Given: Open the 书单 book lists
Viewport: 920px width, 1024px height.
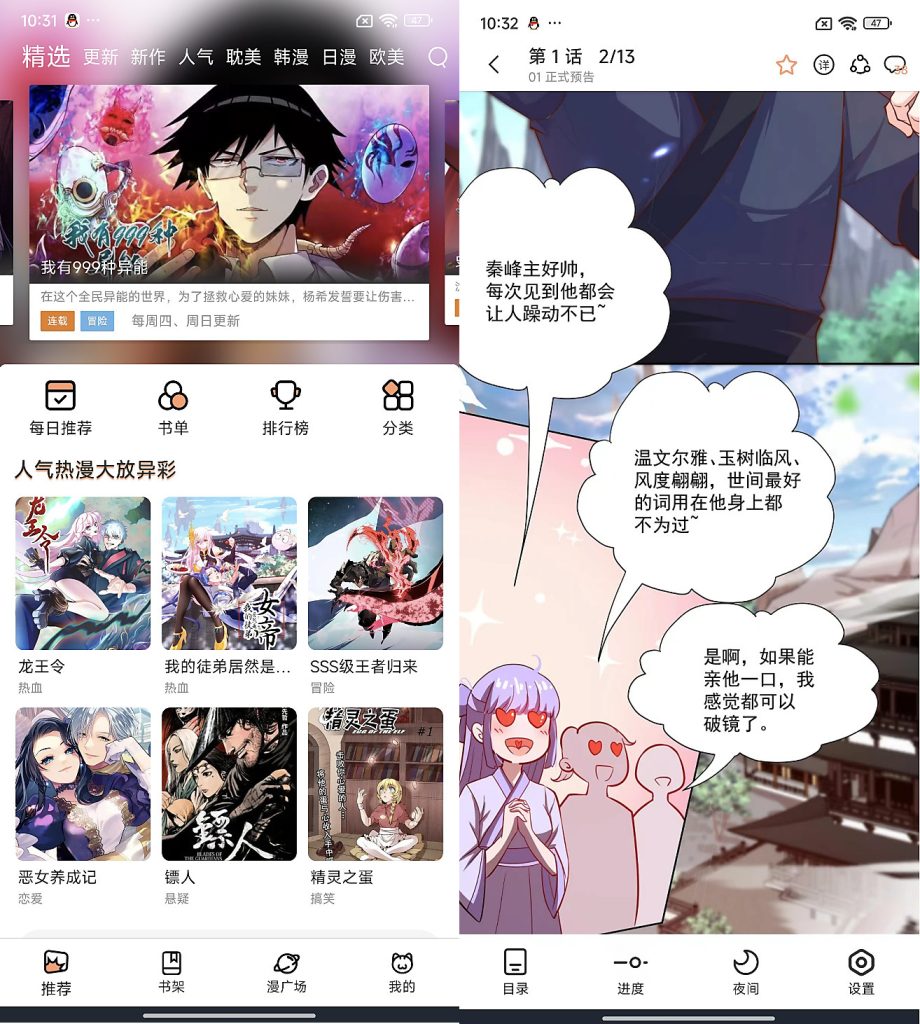Looking at the screenshot, I should [173, 407].
